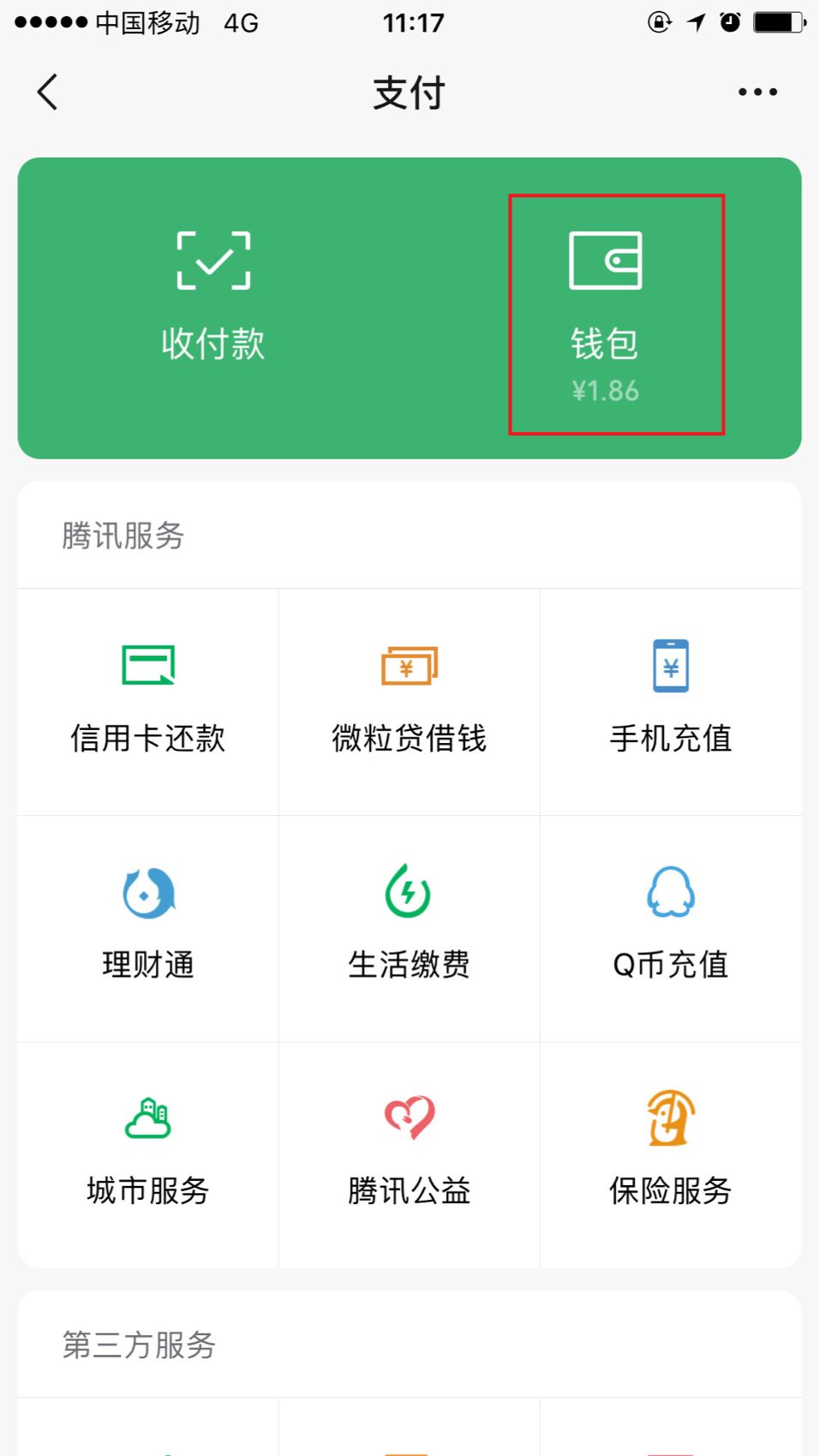Viewport: 819px width, 1456px height.
Task: Open 钱包 showing ¥1.86 balance
Action: (x=605, y=315)
